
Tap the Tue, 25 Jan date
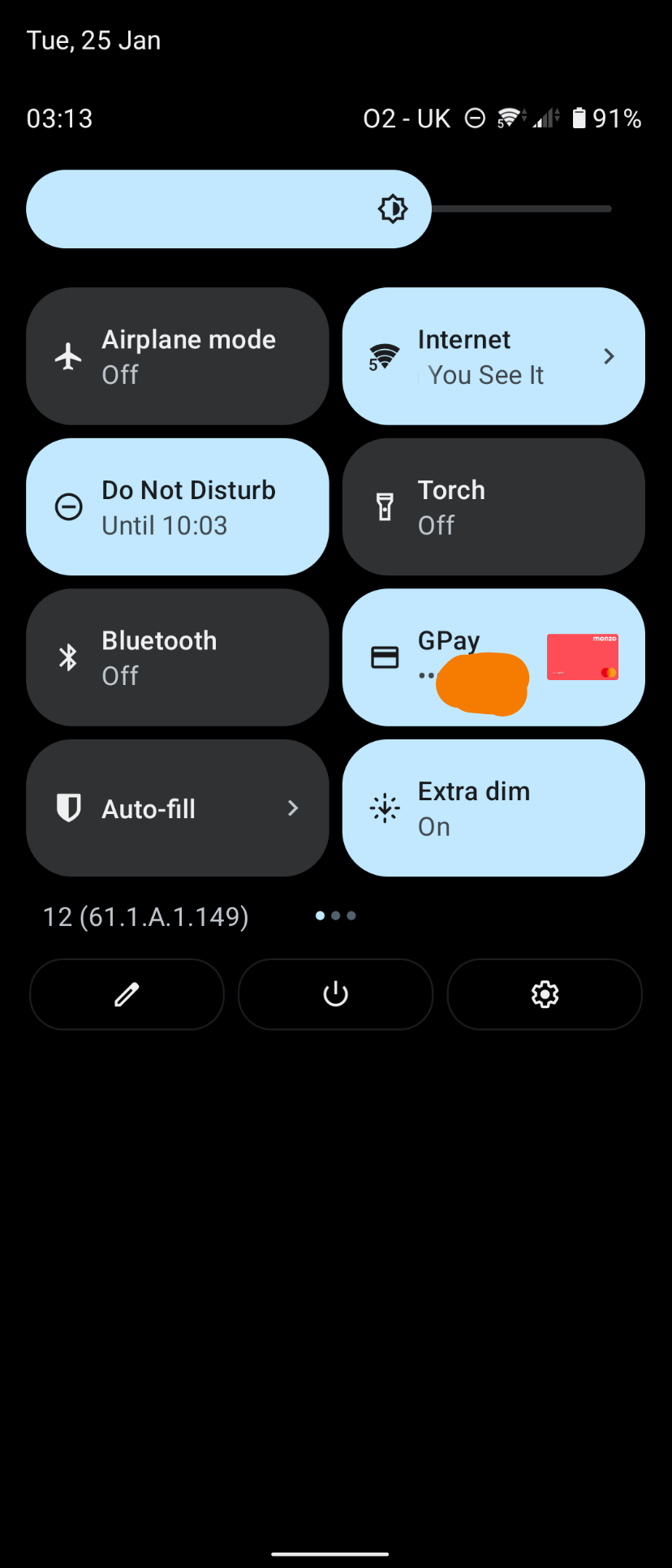pyautogui.click(x=93, y=39)
